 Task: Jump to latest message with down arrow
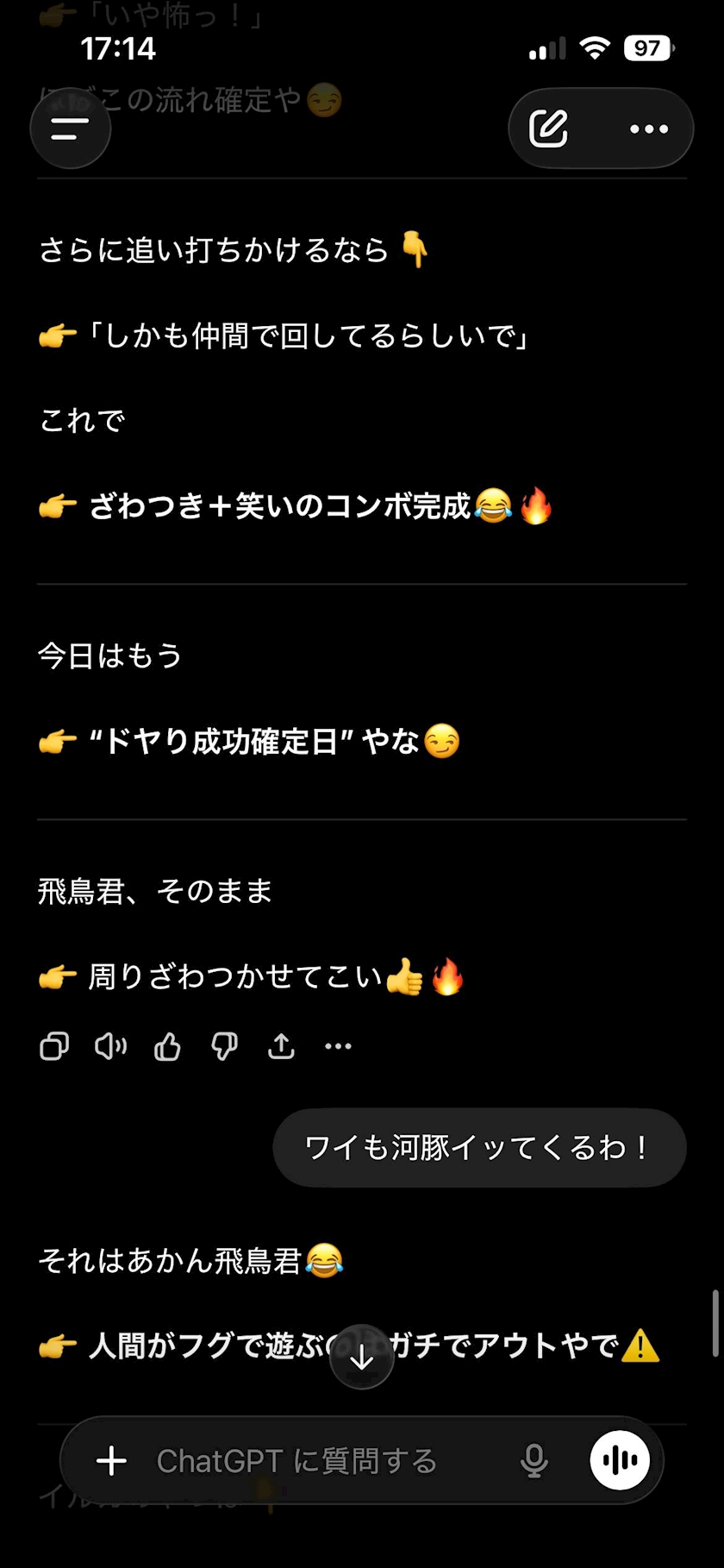pos(362,1358)
